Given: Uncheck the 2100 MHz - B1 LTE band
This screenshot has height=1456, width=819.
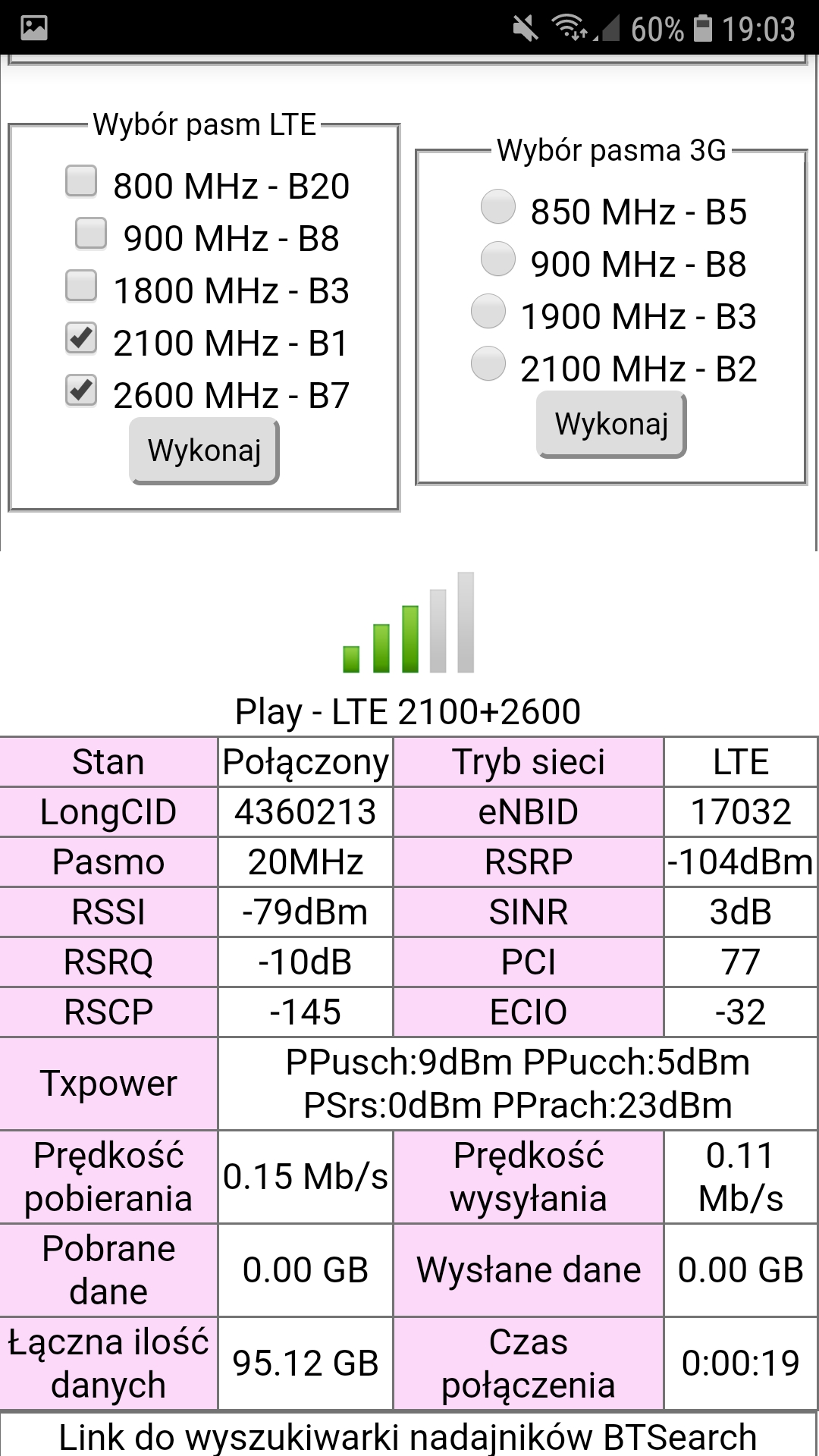Looking at the screenshot, I should coord(81,338).
